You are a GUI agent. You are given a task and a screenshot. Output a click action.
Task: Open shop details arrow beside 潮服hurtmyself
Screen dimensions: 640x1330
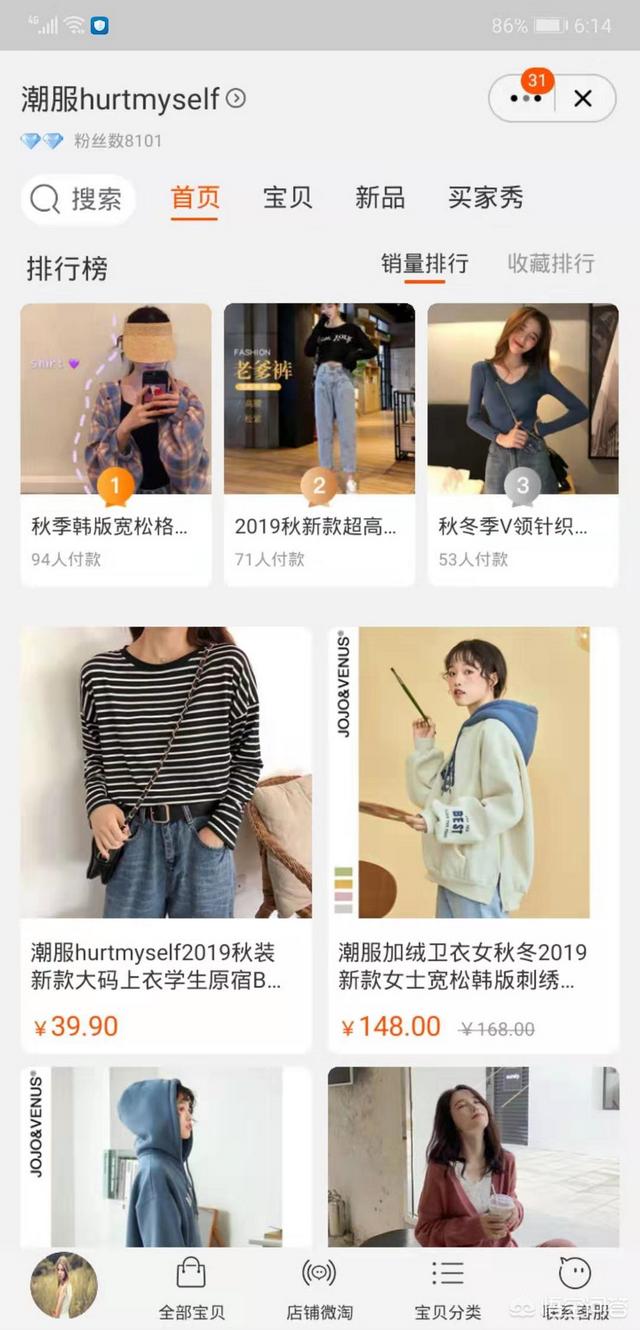(x=236, y=99)
